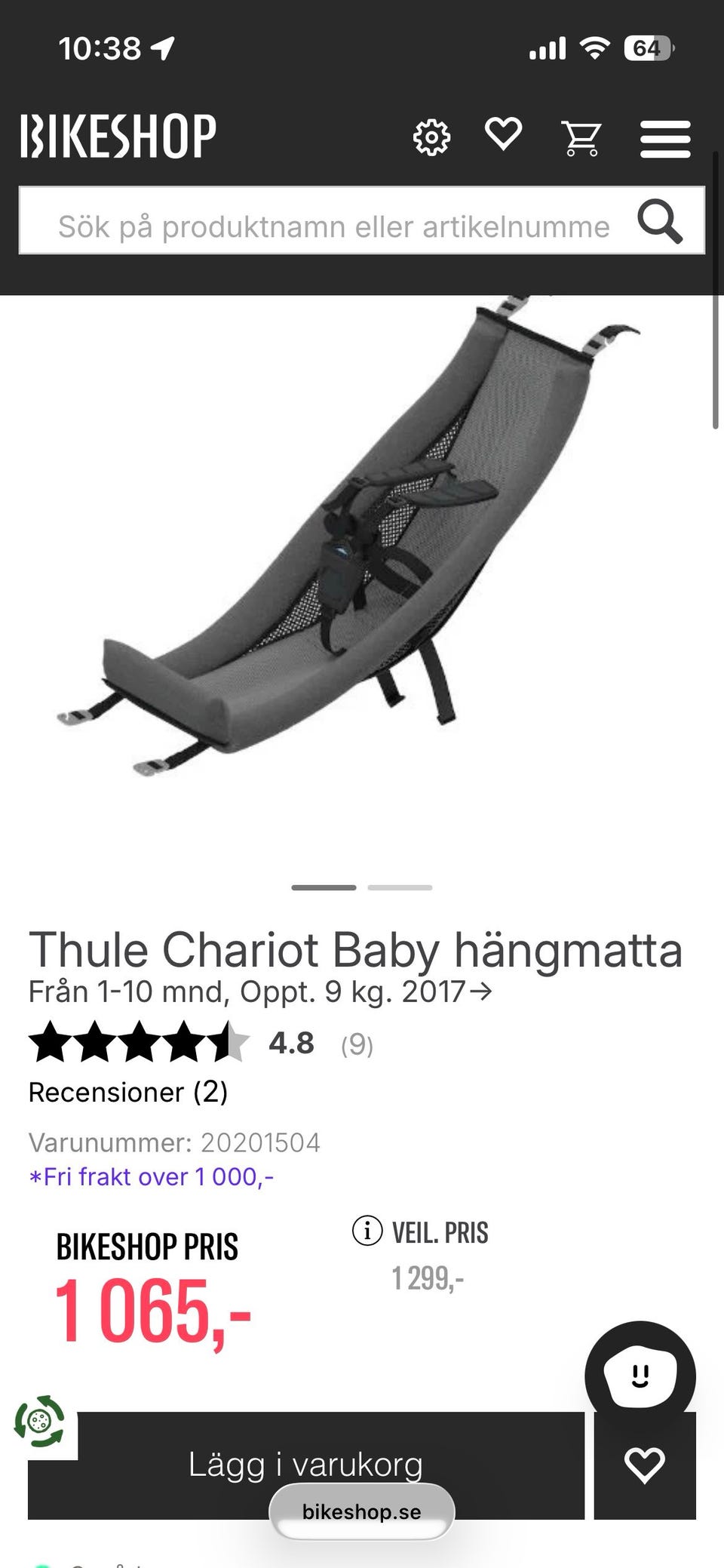
Task: Tap the bikeshop.se address pill
Action: tap(362, 1511)
